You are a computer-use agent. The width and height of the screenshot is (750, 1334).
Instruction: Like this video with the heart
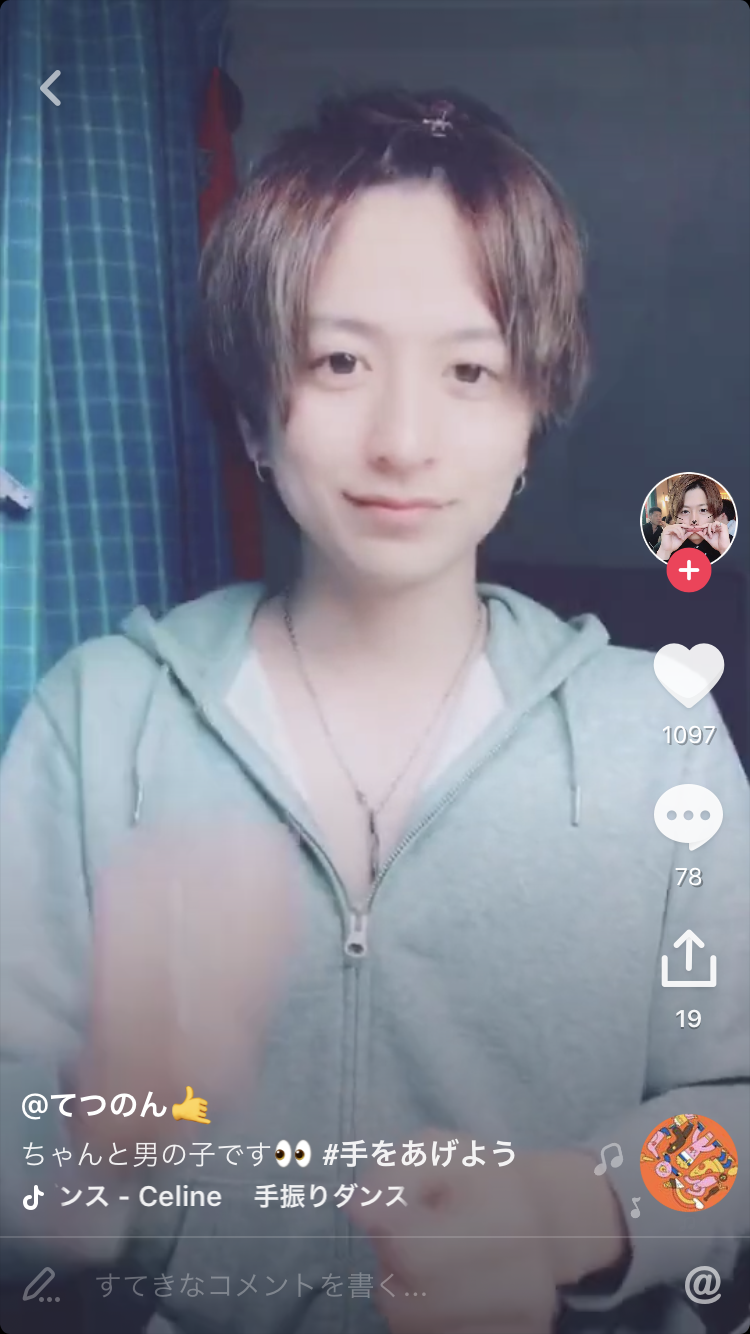688,674
